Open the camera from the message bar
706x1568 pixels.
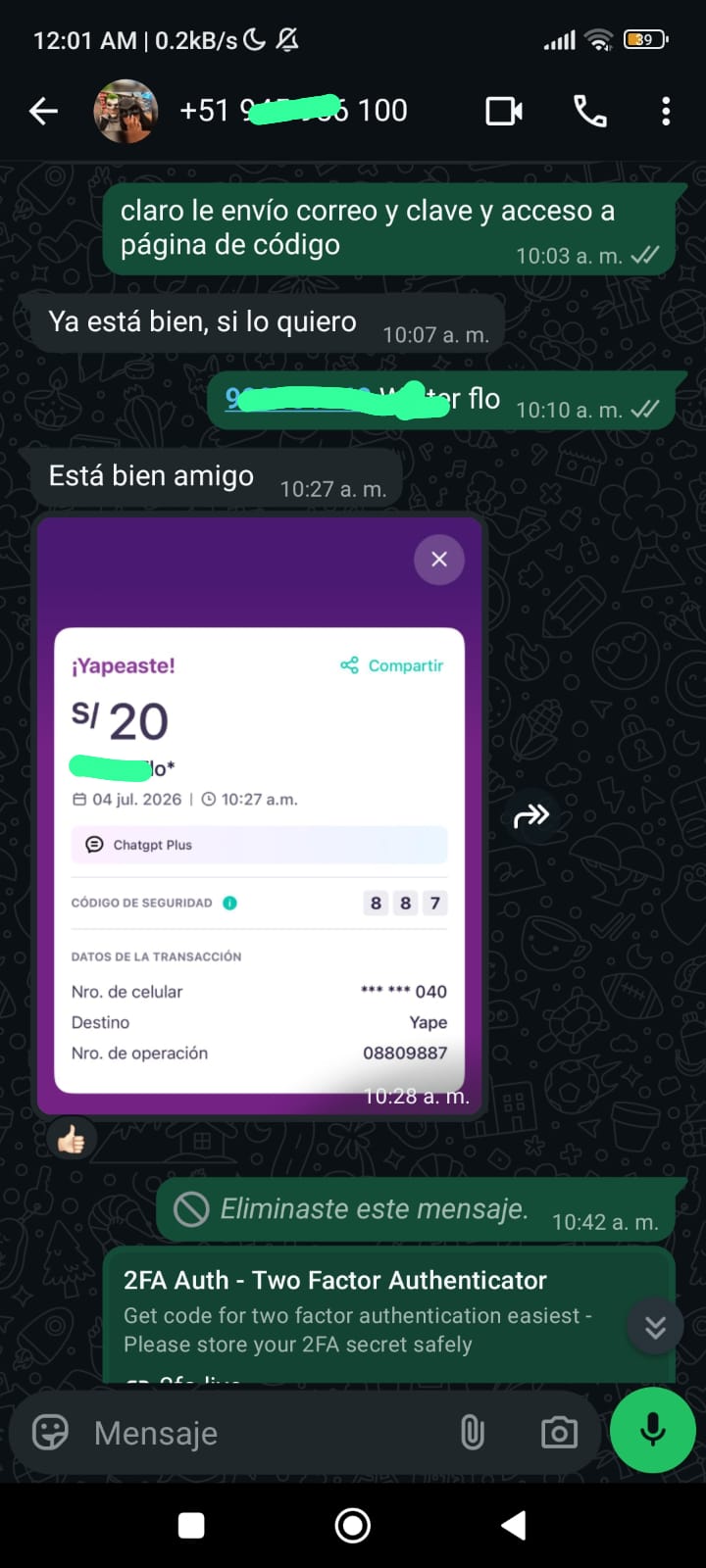click(559, 1433)
